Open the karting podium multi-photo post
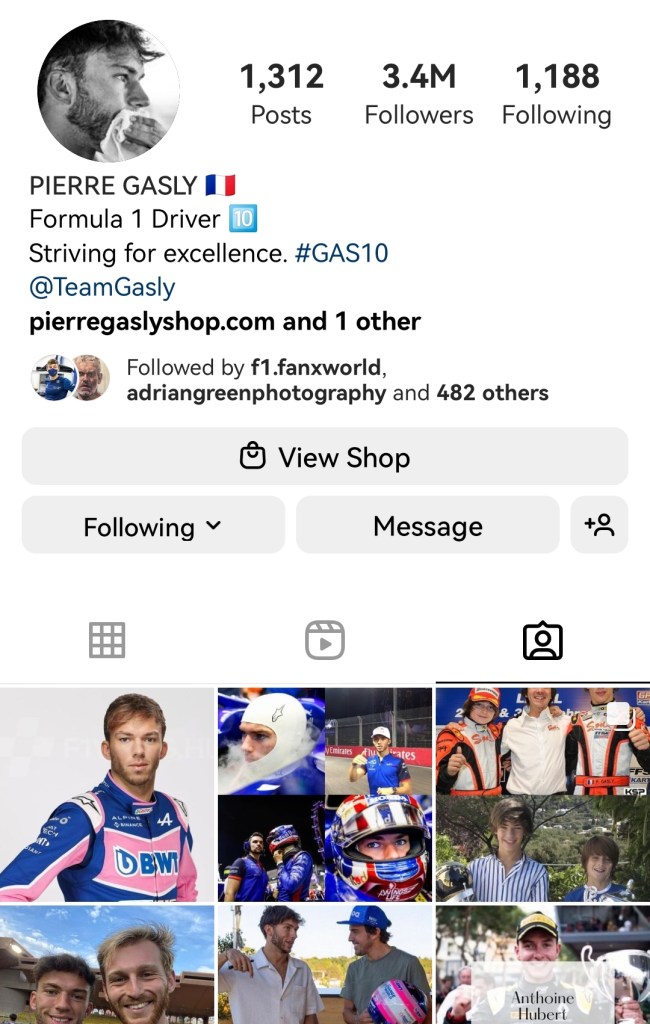 point(542,795)
